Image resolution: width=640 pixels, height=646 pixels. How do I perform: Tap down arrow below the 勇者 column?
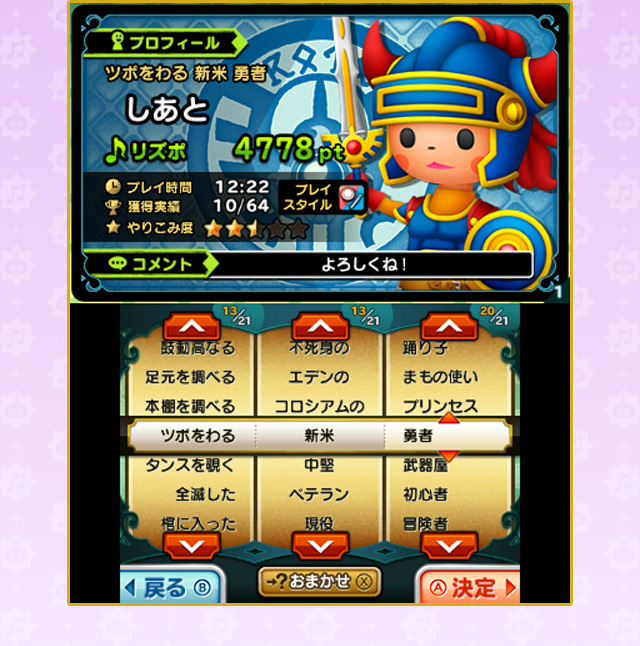click(449, 546)
